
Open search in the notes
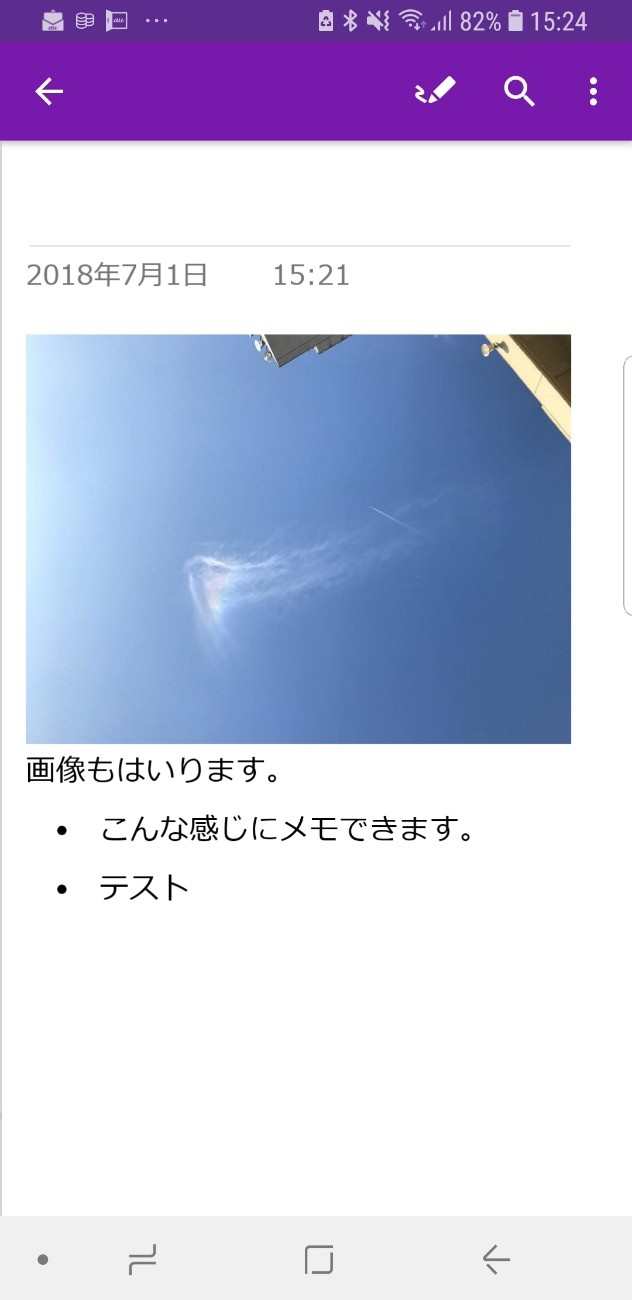tap(519, 92)
